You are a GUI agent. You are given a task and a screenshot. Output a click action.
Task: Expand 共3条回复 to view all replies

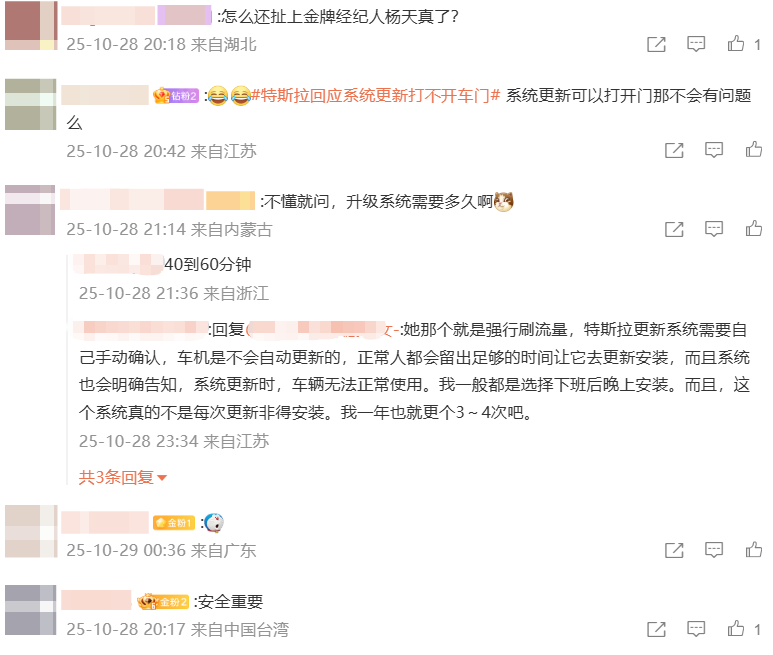123,477
